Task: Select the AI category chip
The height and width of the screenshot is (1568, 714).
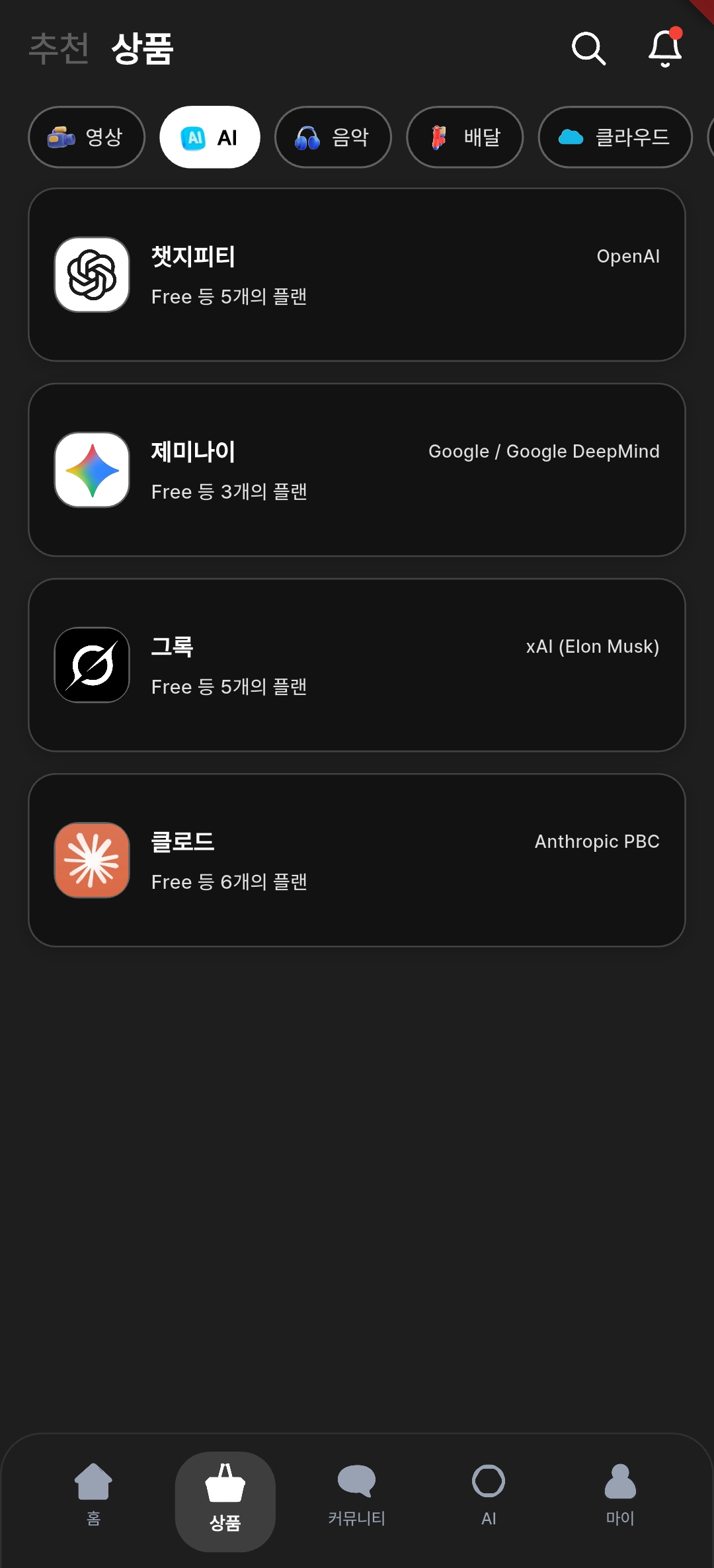Action: [x=210, y=138]
